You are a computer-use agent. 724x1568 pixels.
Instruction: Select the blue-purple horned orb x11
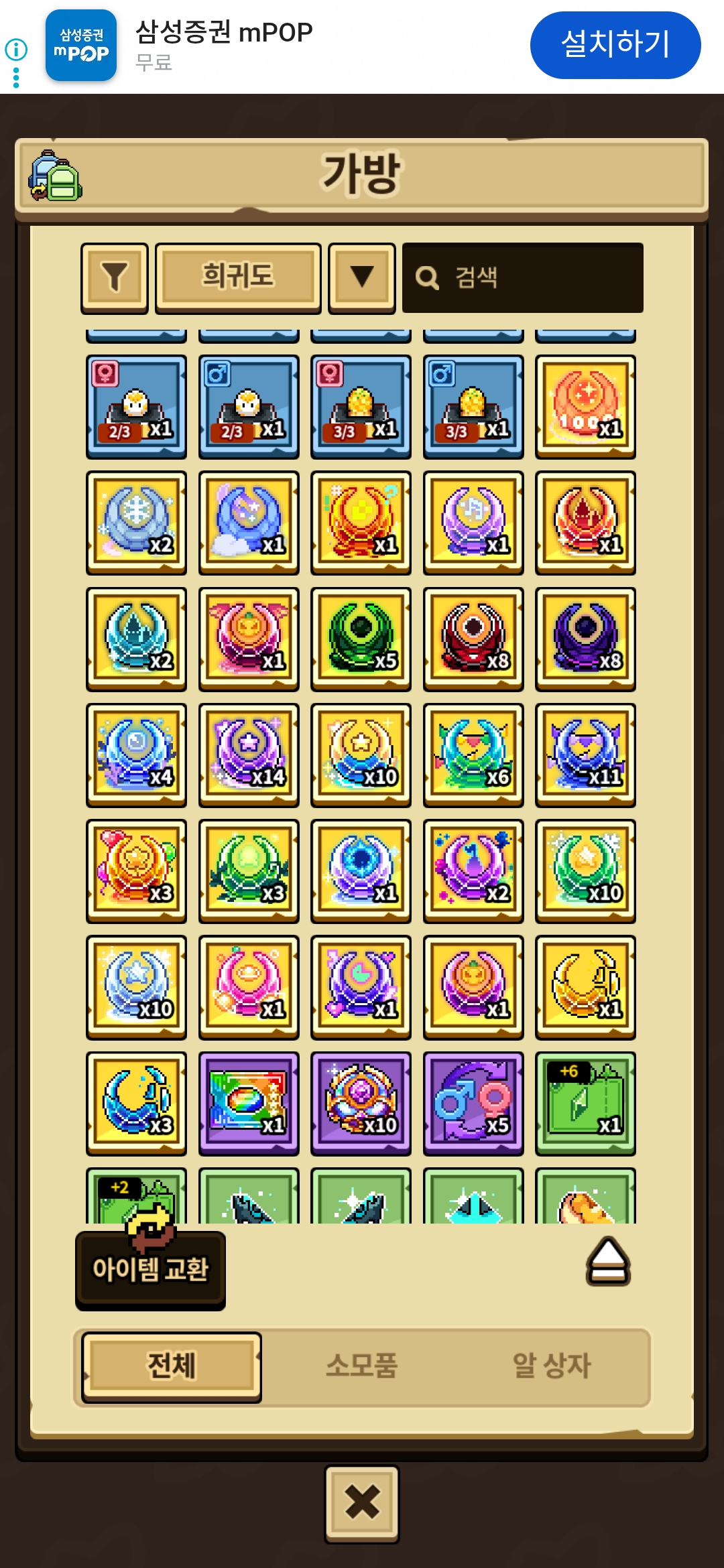click(x=585, y=755)
